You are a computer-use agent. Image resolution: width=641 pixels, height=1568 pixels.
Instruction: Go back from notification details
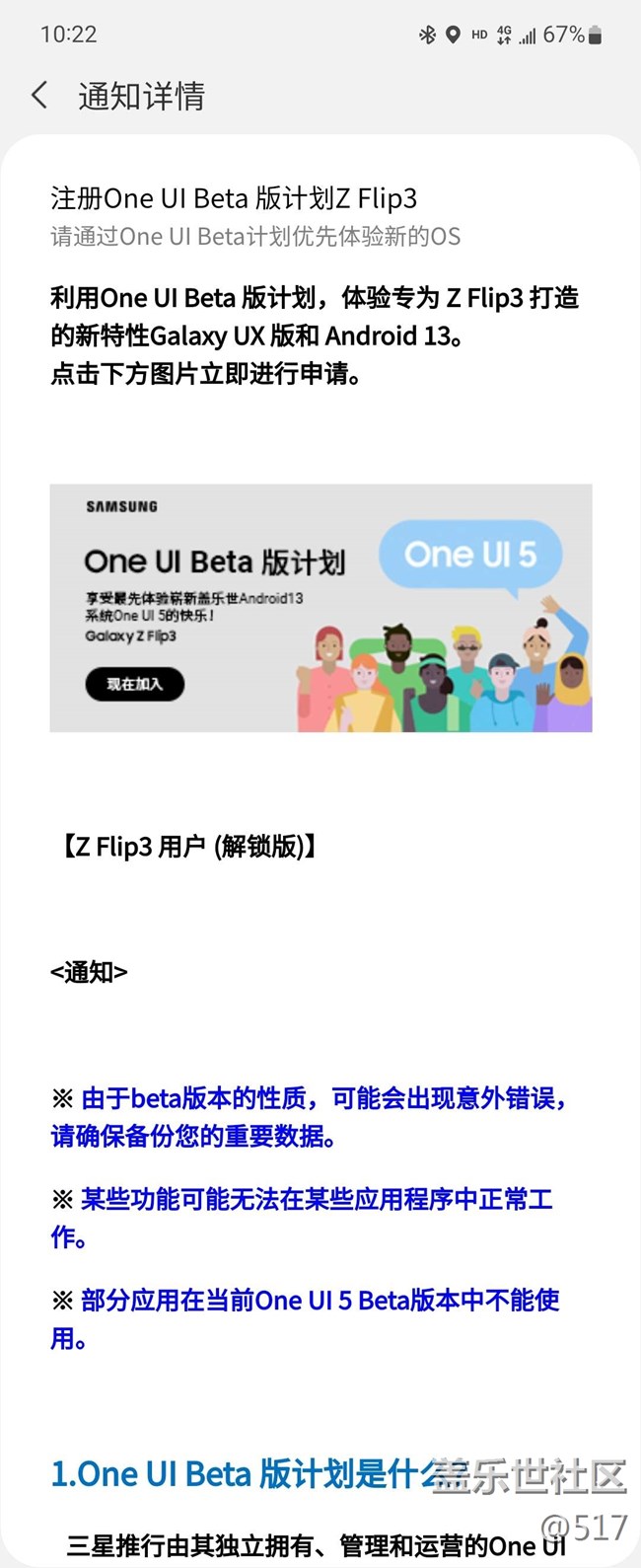point(39,96)
